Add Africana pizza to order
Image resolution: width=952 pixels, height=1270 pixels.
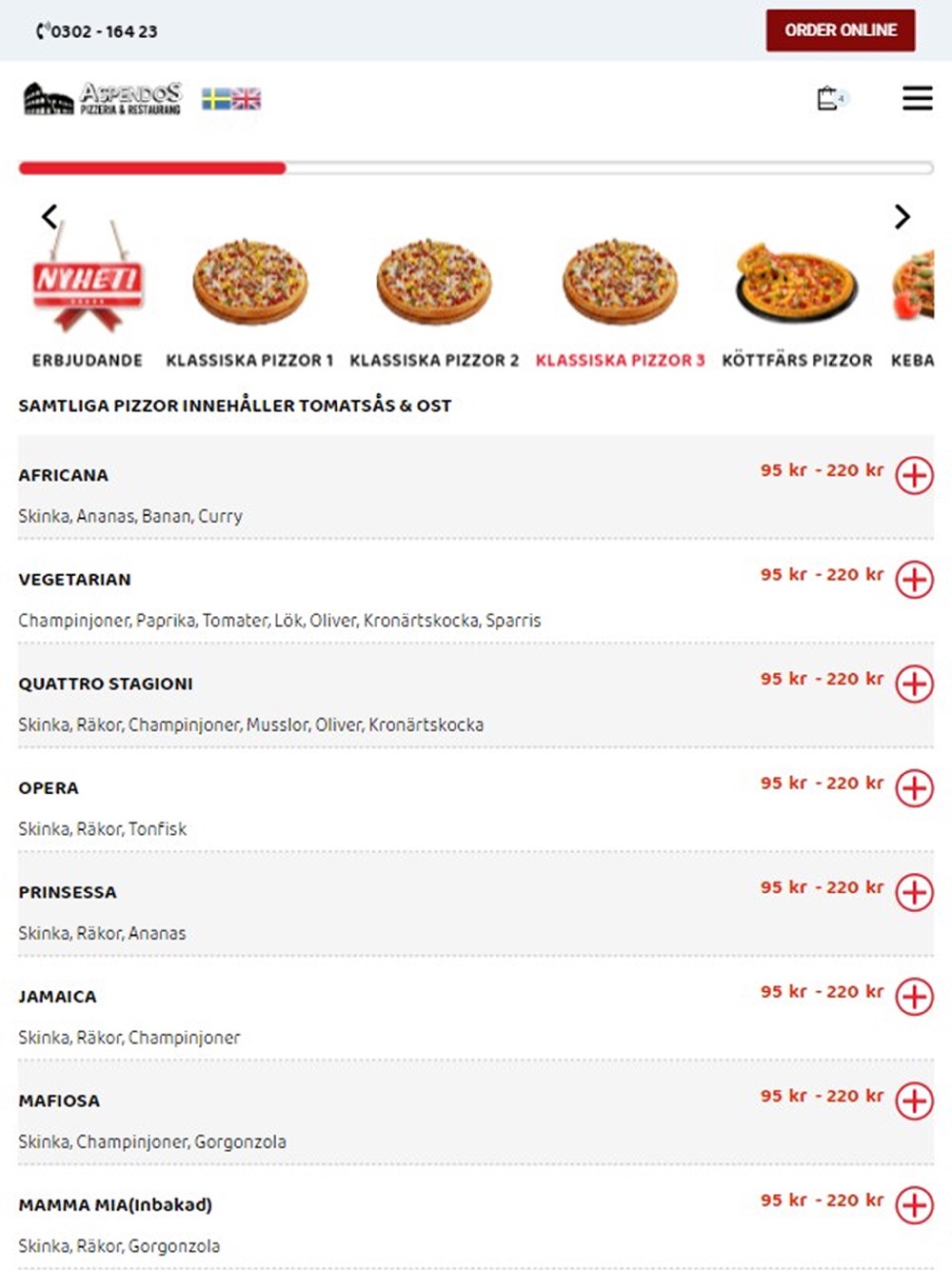[914, 475]
